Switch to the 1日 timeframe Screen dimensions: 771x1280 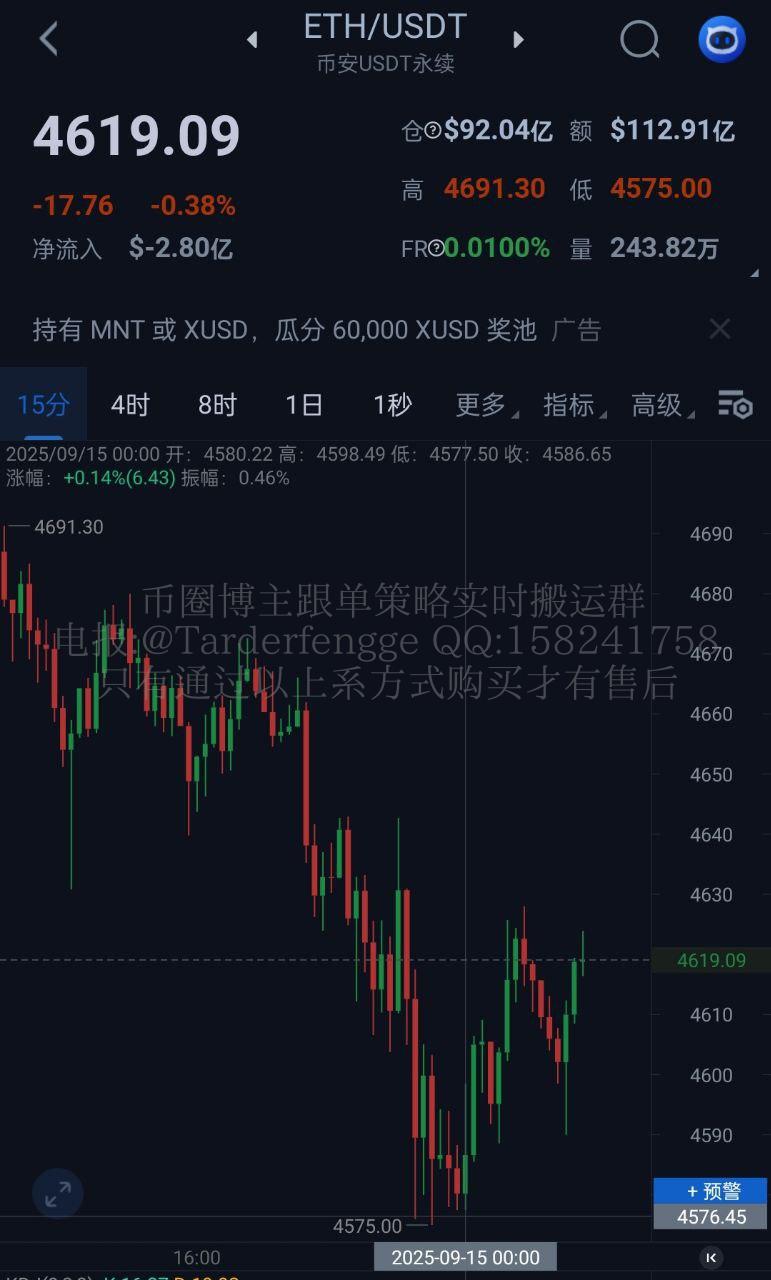coord(304,405)
